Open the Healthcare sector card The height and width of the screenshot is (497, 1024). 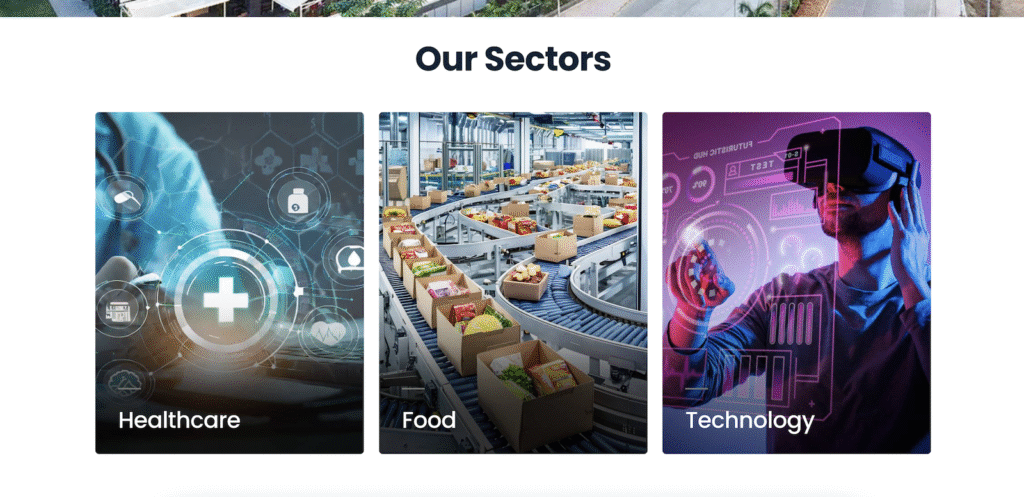coord(229,283)
